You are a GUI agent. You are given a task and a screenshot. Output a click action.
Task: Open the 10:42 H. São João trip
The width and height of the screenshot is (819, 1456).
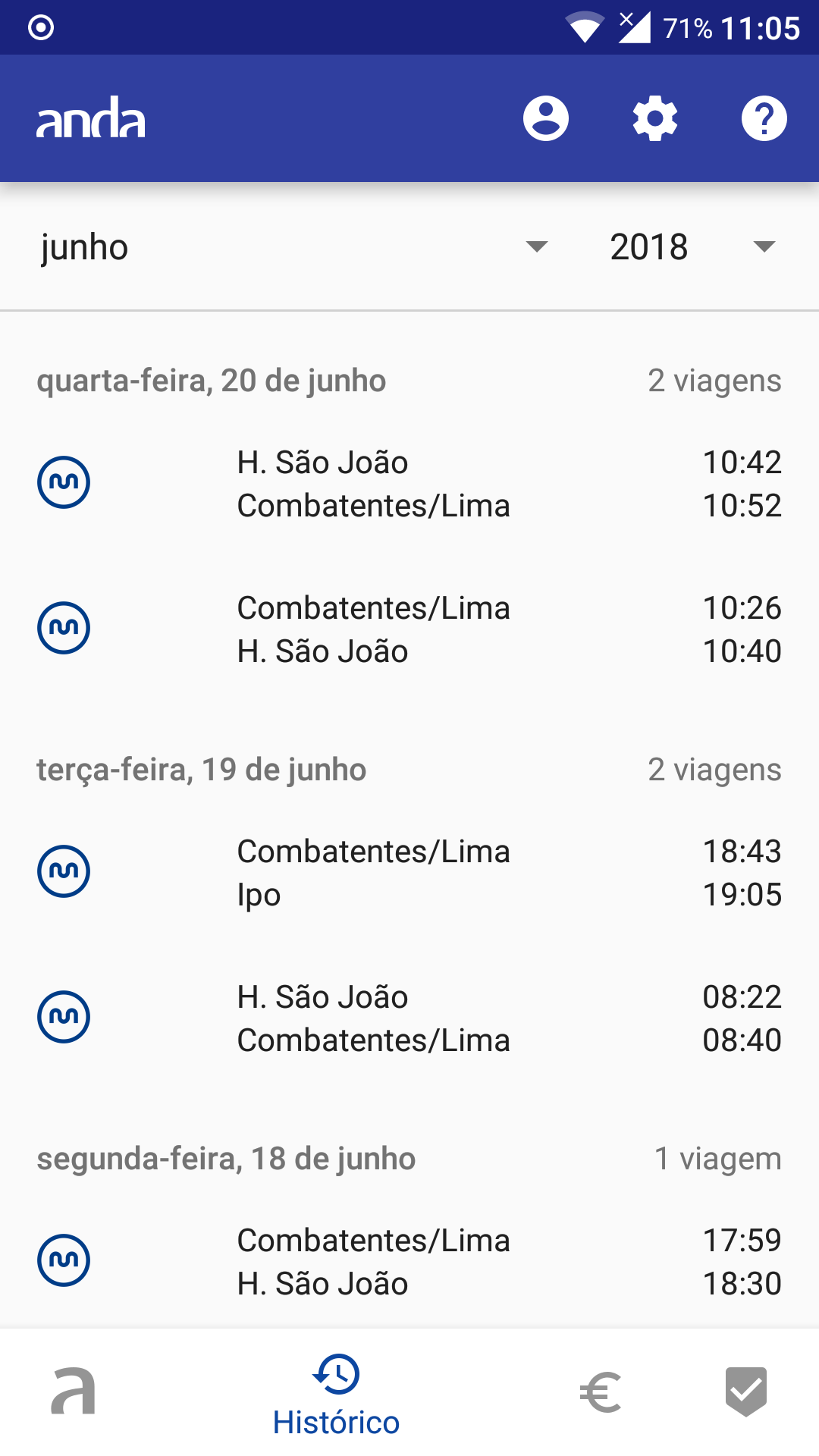point(409,484)
